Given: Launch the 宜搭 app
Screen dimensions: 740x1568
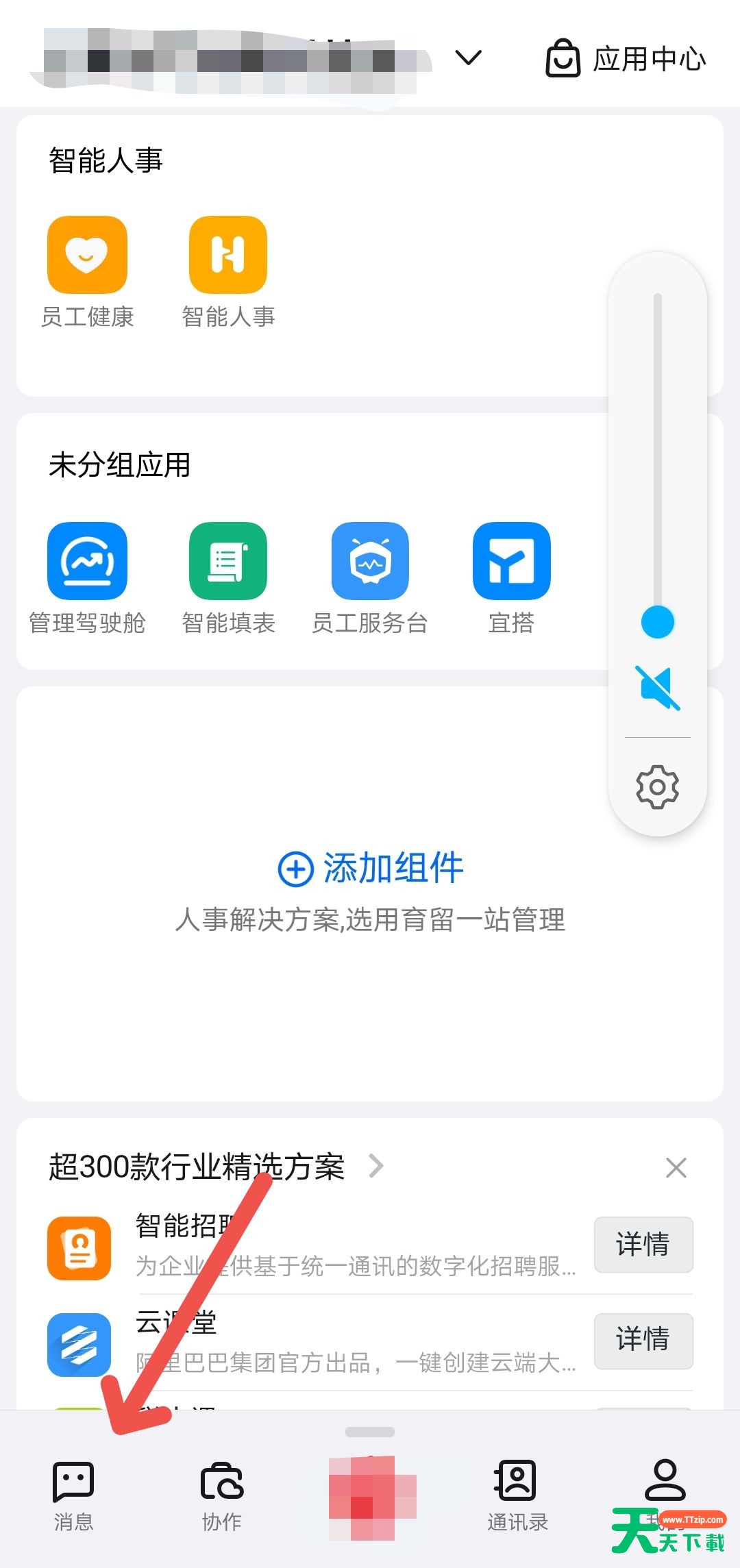Looking at the screenshot, I should [x=511, y=578].
